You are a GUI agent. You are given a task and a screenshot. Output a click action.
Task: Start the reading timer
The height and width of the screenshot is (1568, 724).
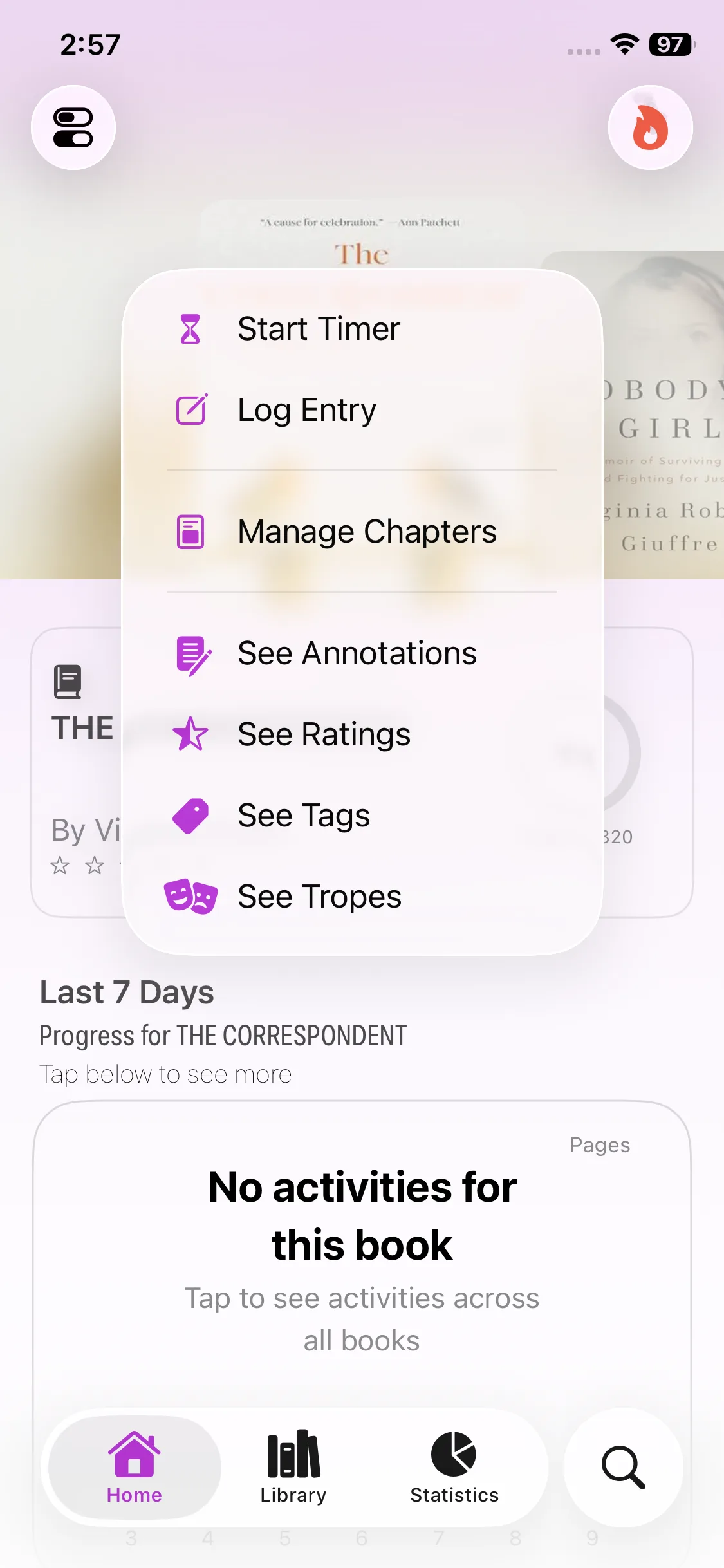coord(319,329)
